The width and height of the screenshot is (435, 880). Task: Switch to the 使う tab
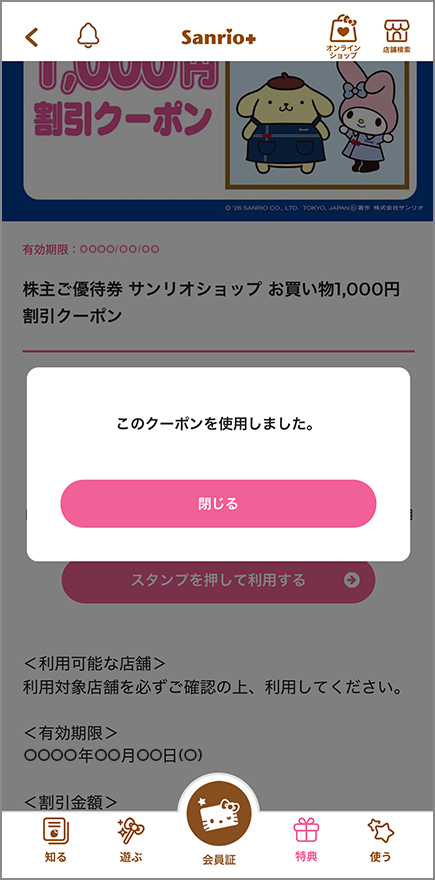381,840
